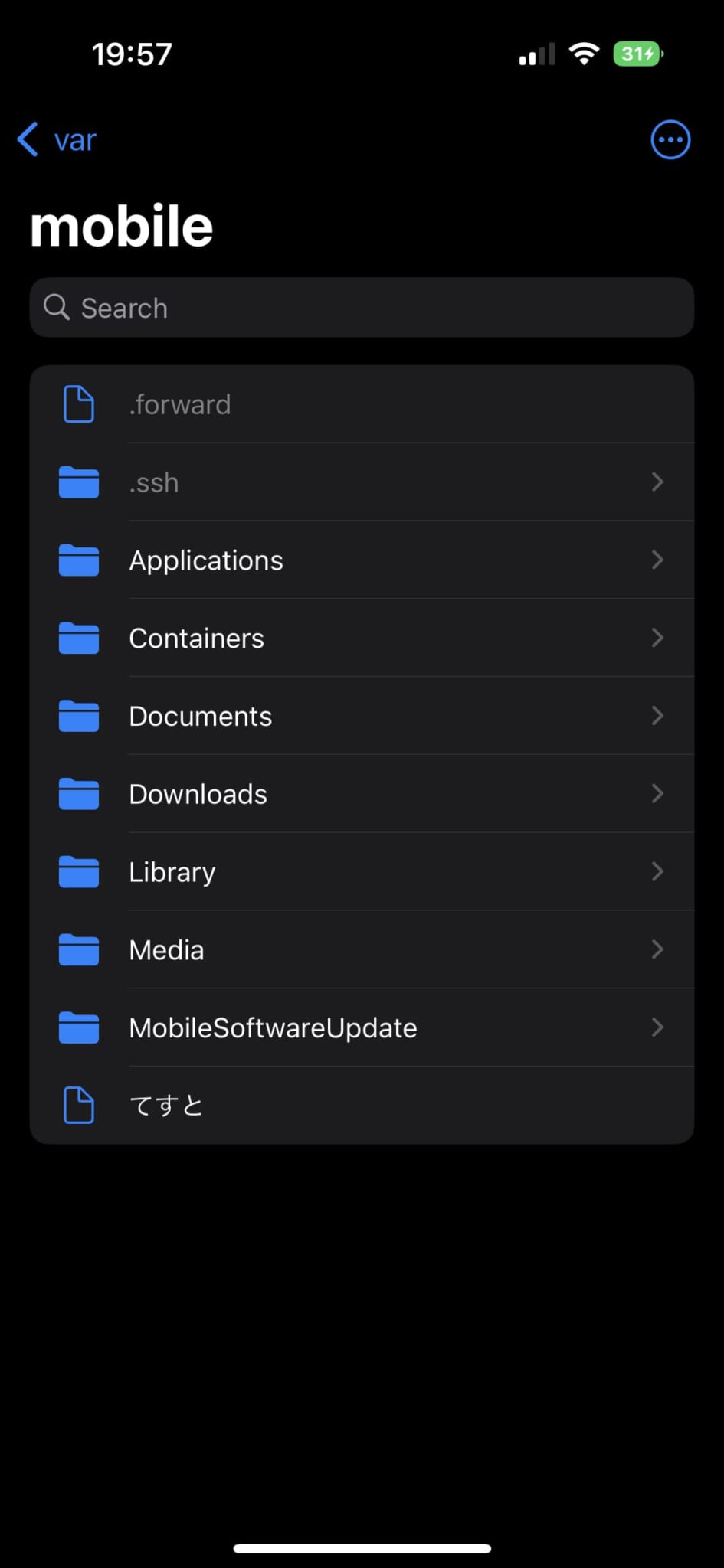
Task: Tap the Wi-Fi status icon
Action: coord(583,53)
